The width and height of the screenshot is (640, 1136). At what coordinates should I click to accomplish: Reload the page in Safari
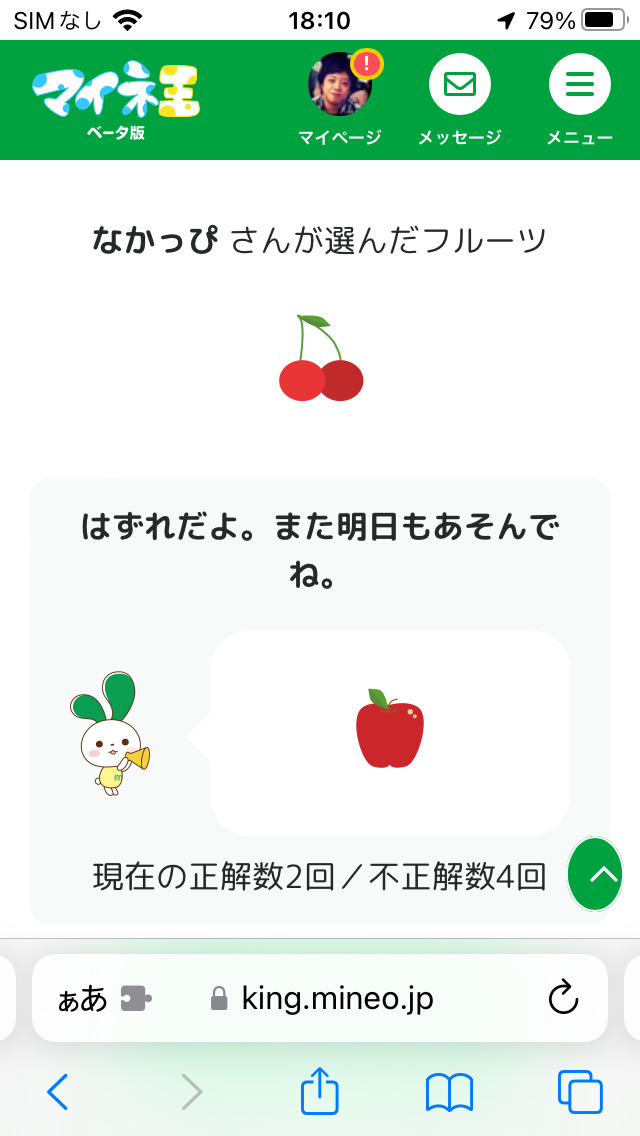tap(563, 1000)
